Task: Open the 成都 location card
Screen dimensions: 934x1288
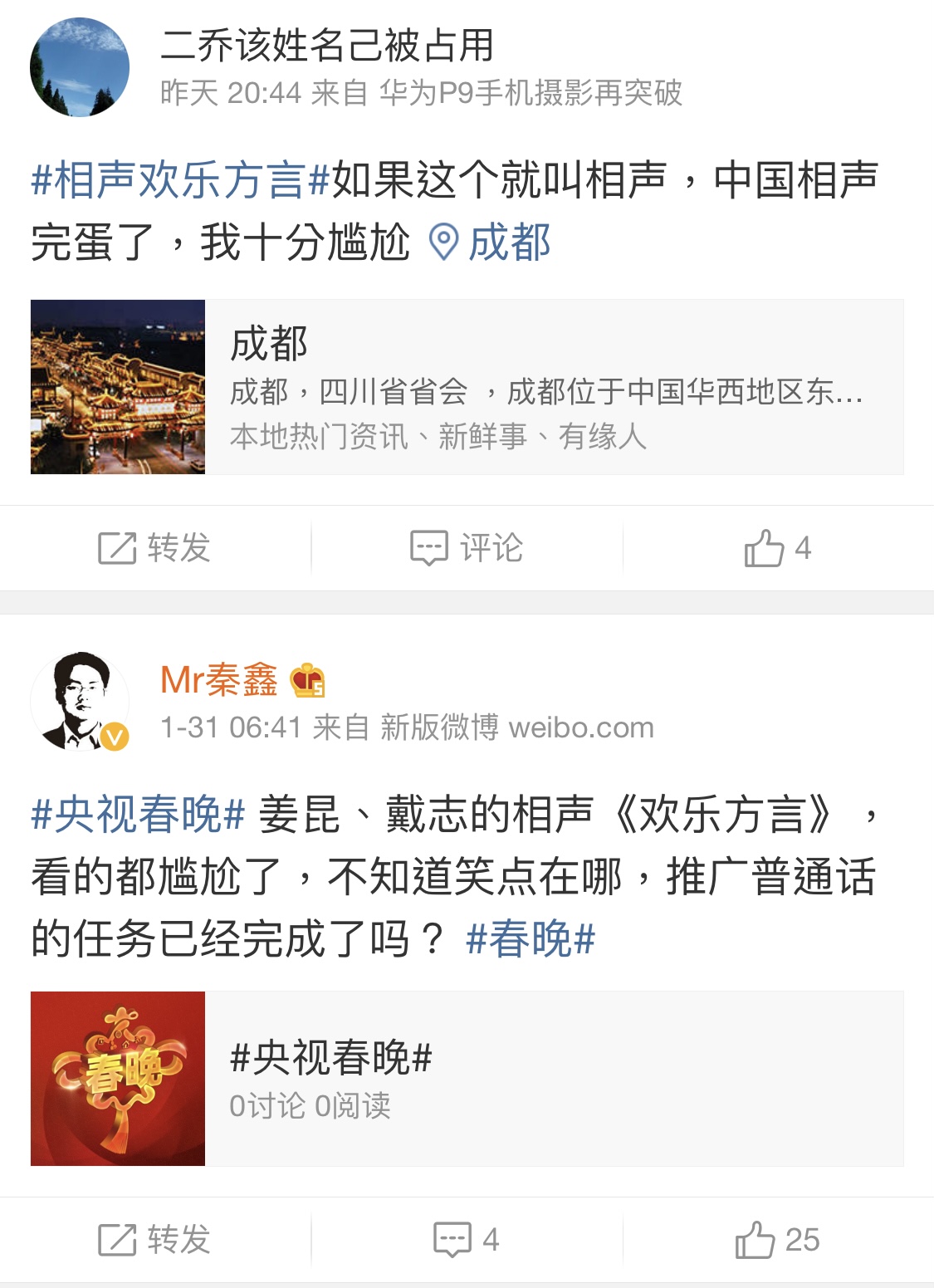Action: tap(467, 387)
